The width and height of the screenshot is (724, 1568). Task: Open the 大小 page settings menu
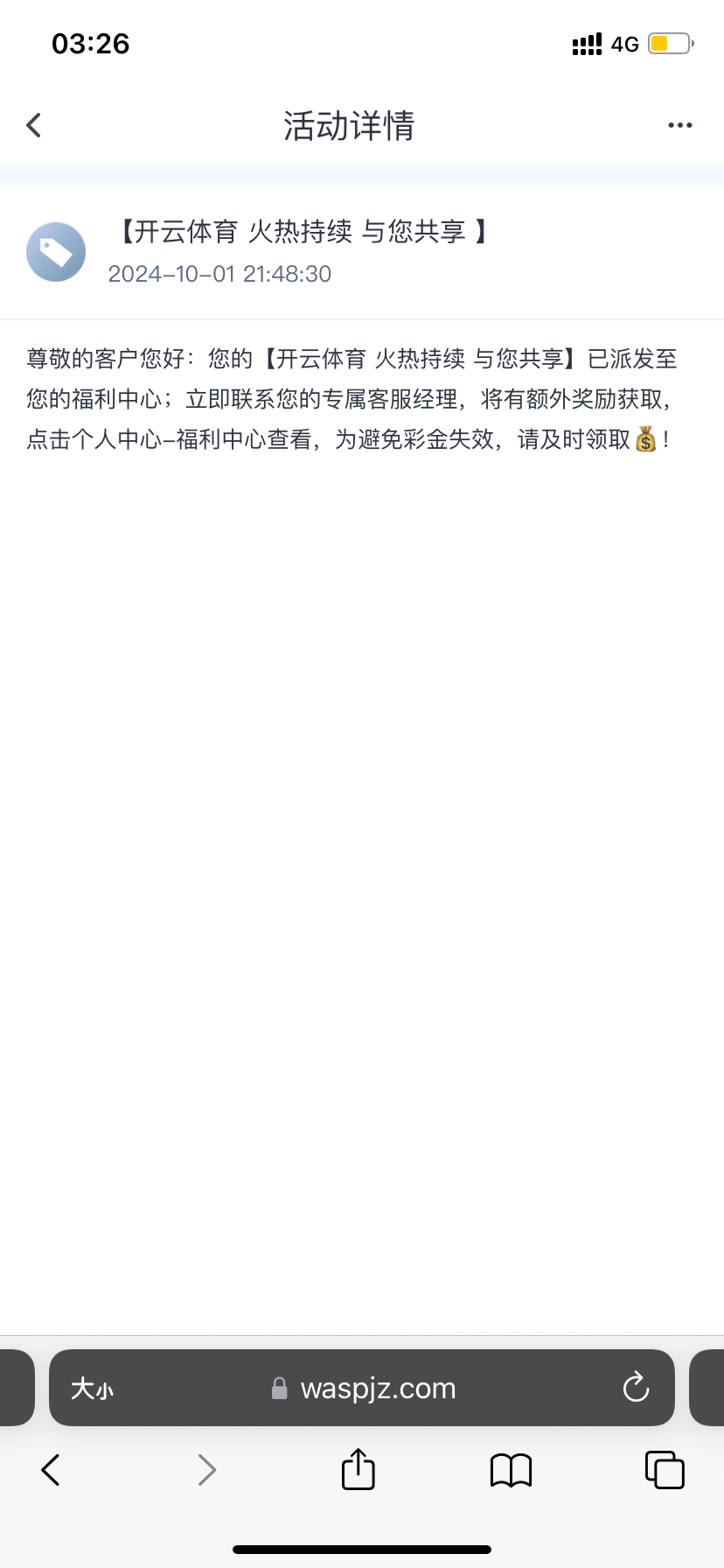93,1388
